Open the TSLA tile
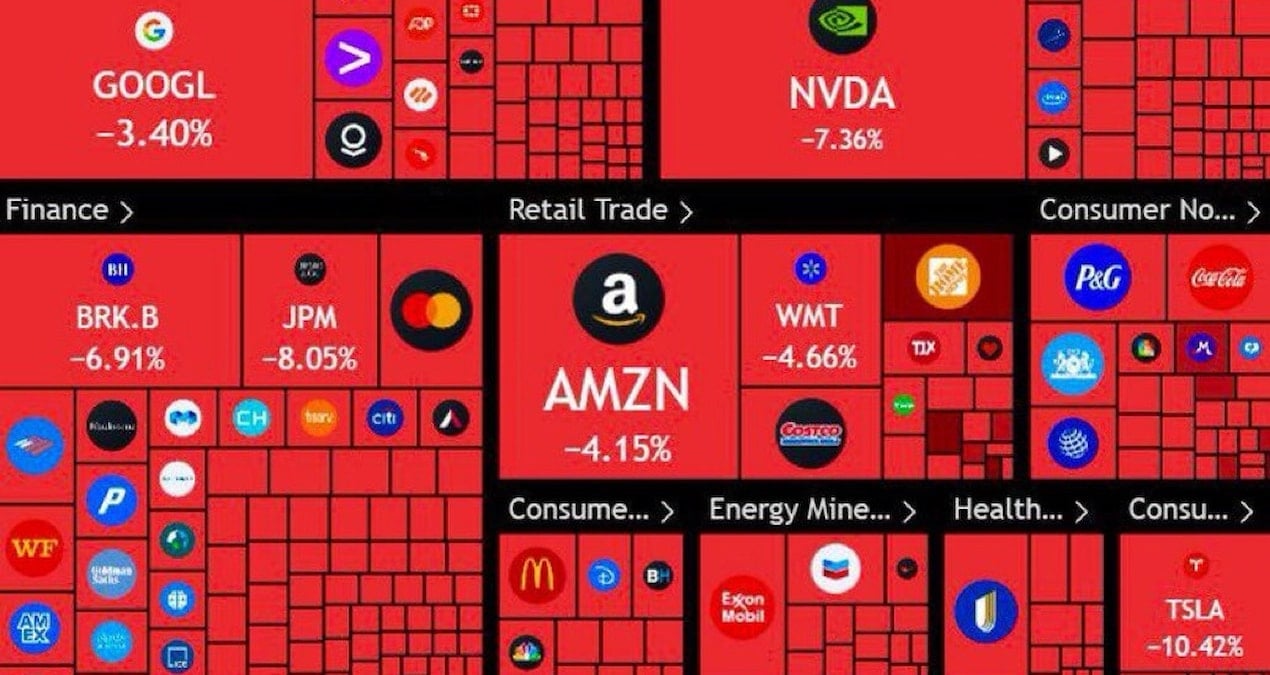 pos(1194,610)
